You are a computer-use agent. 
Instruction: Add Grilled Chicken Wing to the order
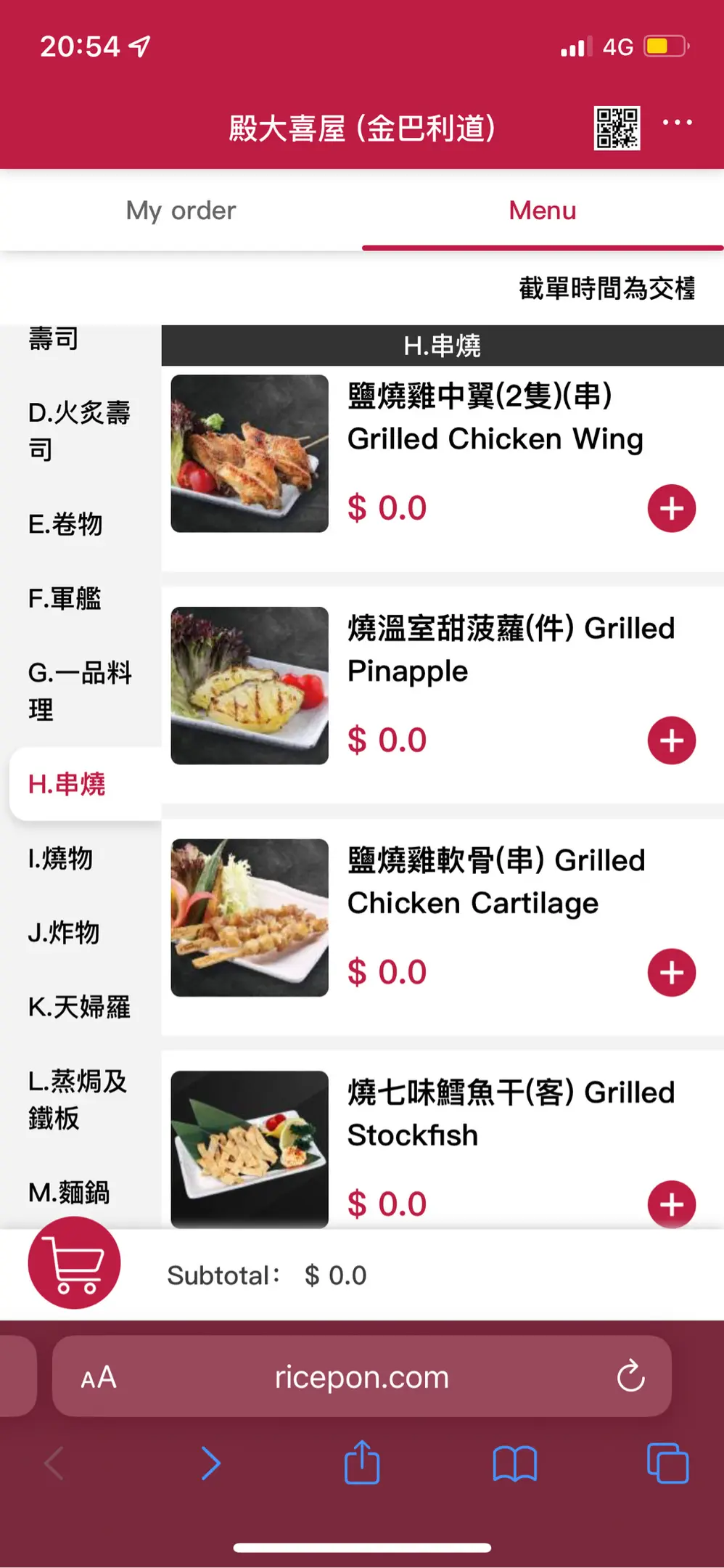pyautogui.click(x=671, y=508)
